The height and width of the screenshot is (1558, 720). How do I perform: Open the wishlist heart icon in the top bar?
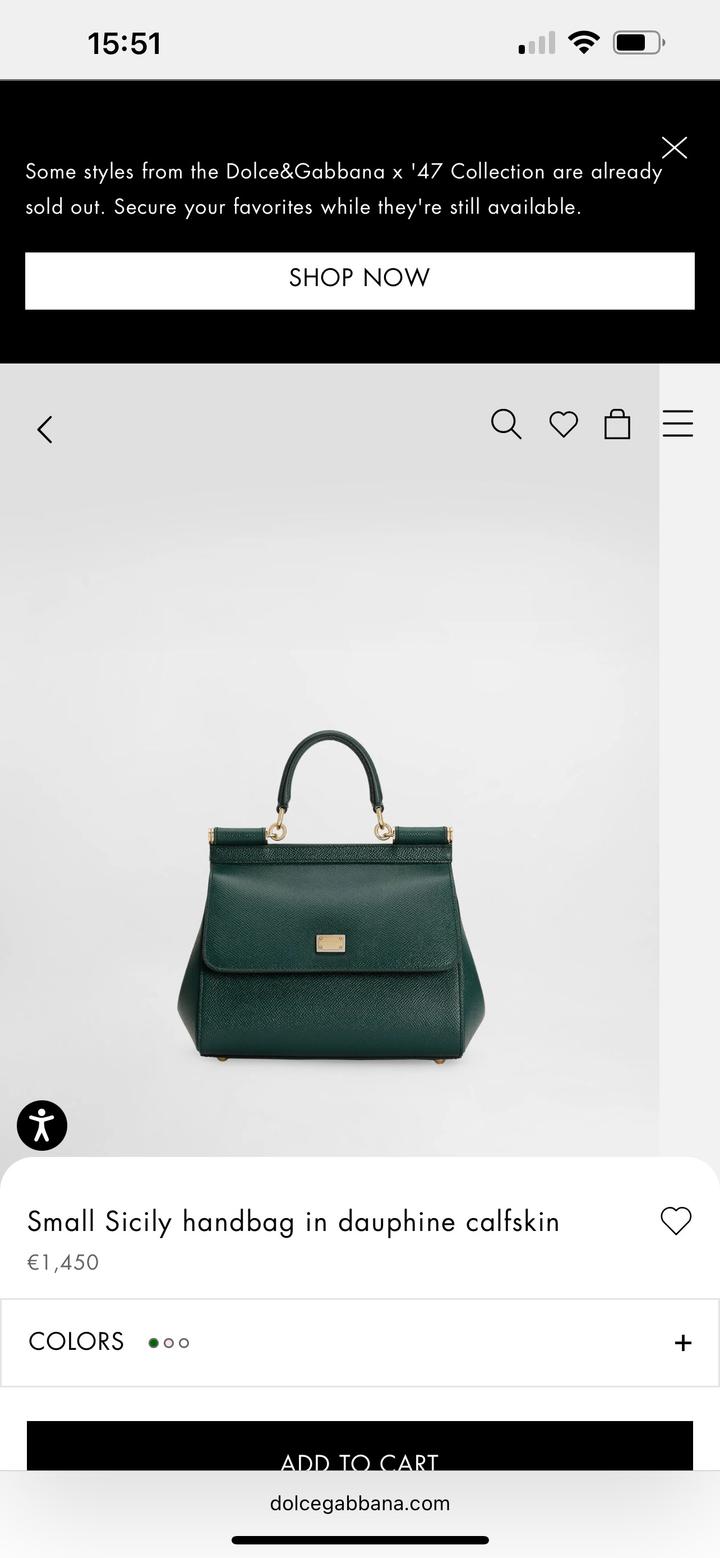tap(563, 424)
